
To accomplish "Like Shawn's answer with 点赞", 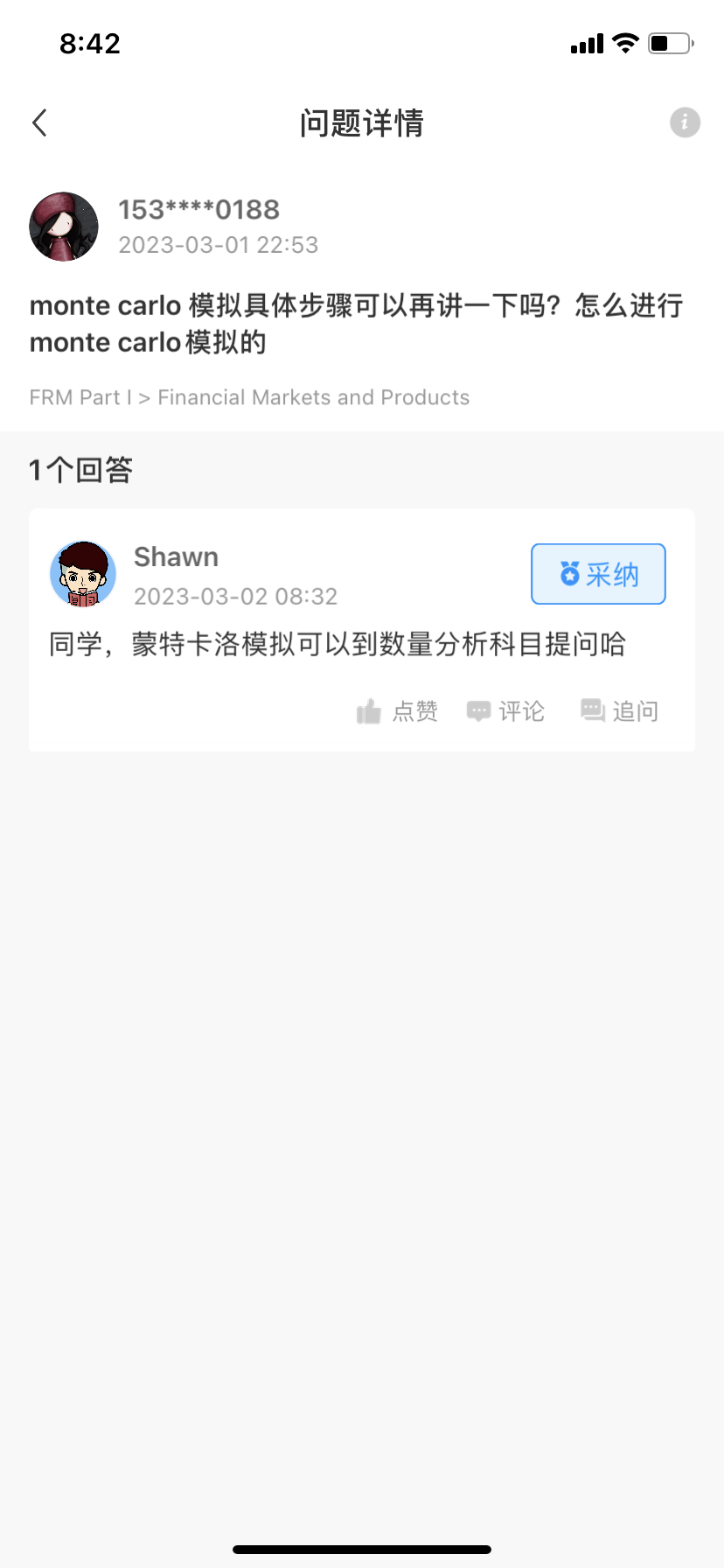I will (x=398, y=711).
